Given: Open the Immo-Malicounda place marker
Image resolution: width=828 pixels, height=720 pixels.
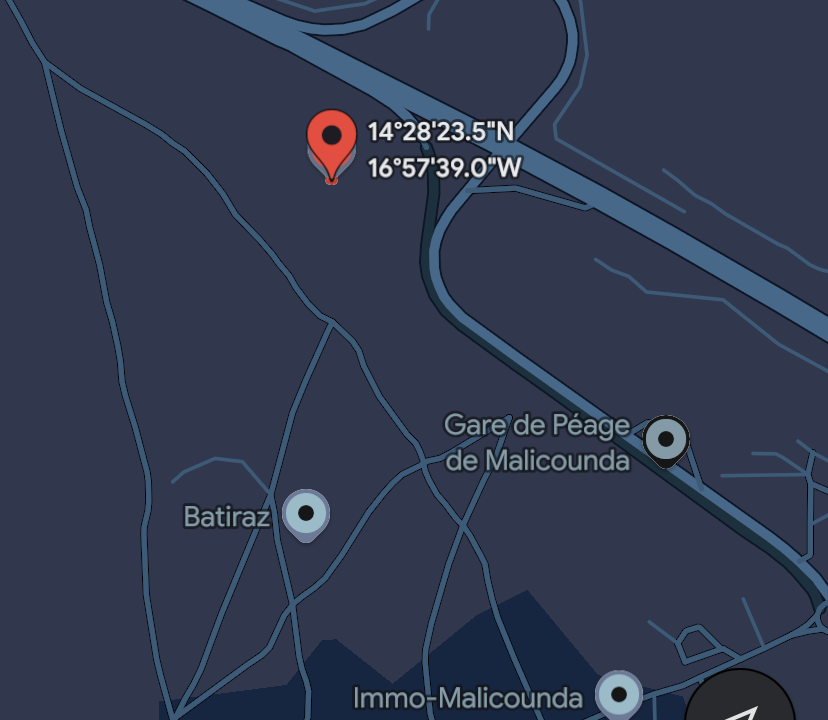Looking at the screenshot, I should tap(619, 694).
